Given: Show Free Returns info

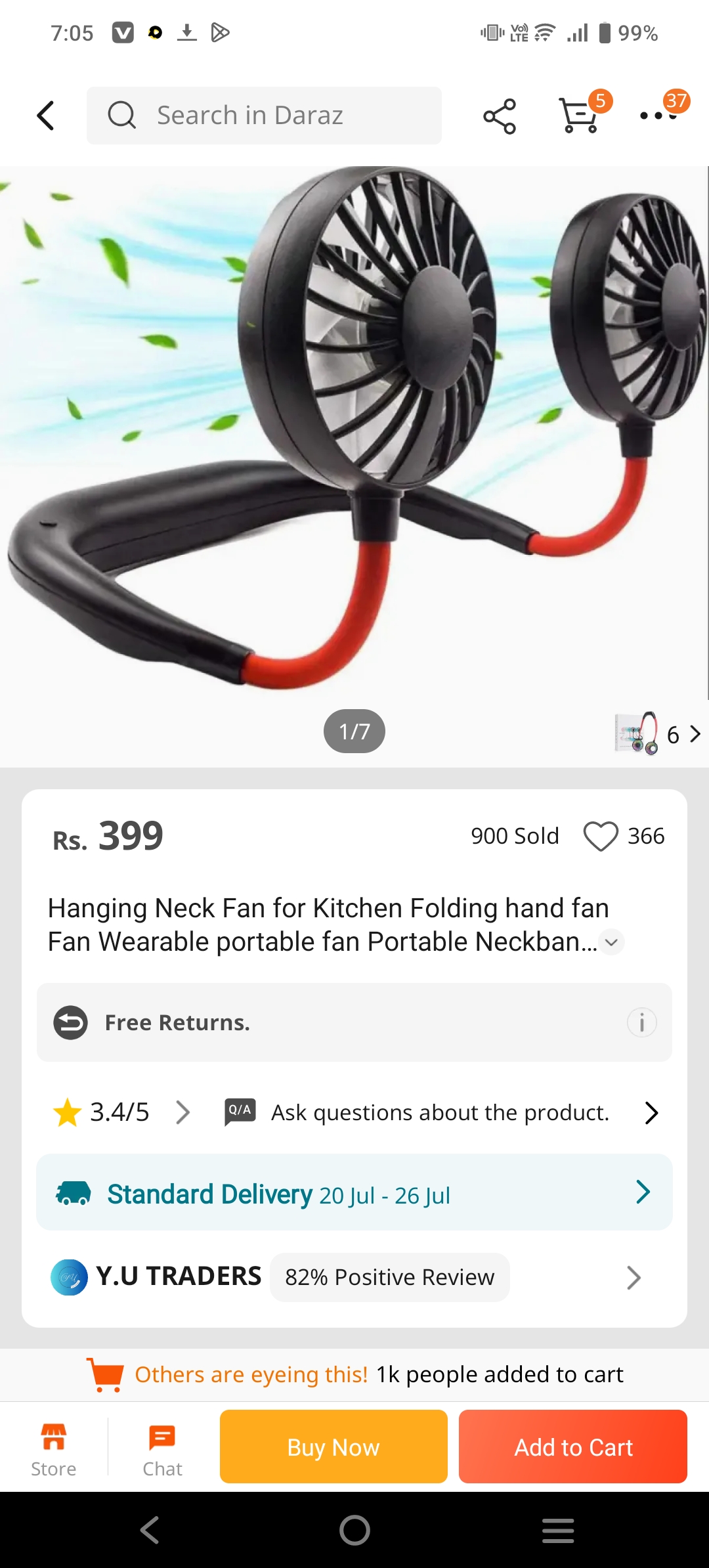Looking at the screenshot, I should pos(641,1022).
